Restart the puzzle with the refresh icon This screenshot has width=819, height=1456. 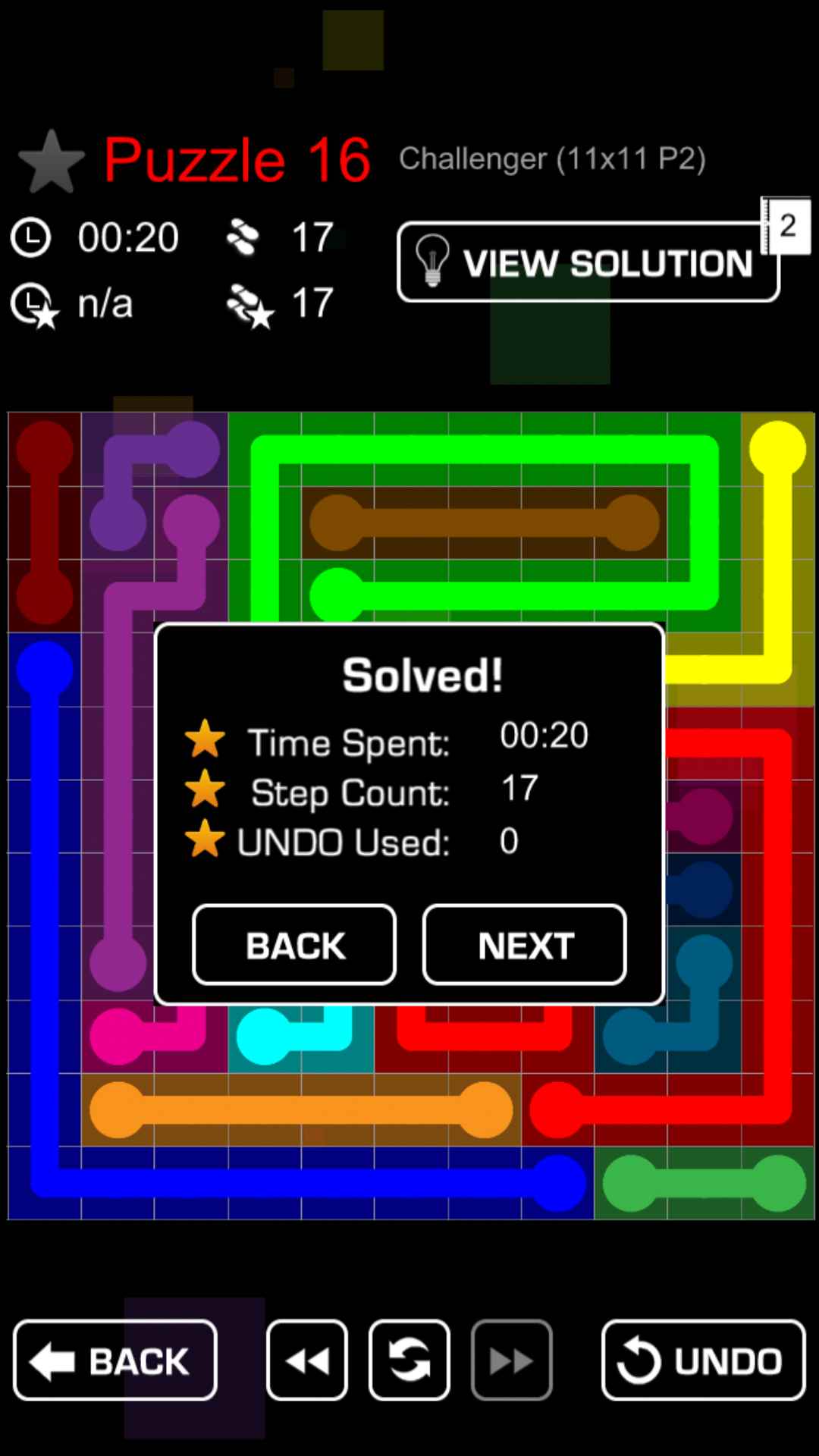point(409,1360)
